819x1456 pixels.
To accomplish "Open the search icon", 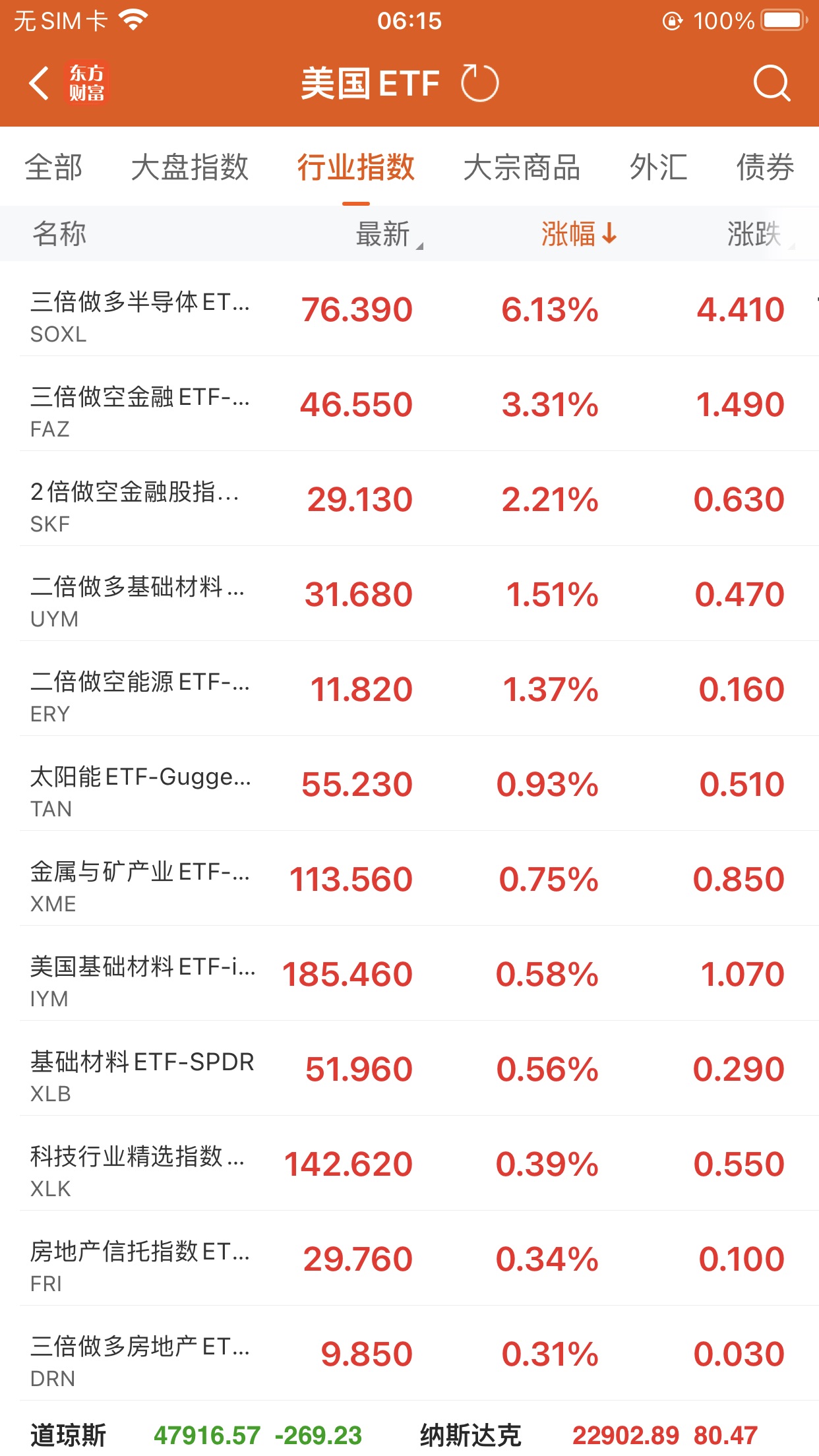I will pyautogui.click(x=771, y=84).
